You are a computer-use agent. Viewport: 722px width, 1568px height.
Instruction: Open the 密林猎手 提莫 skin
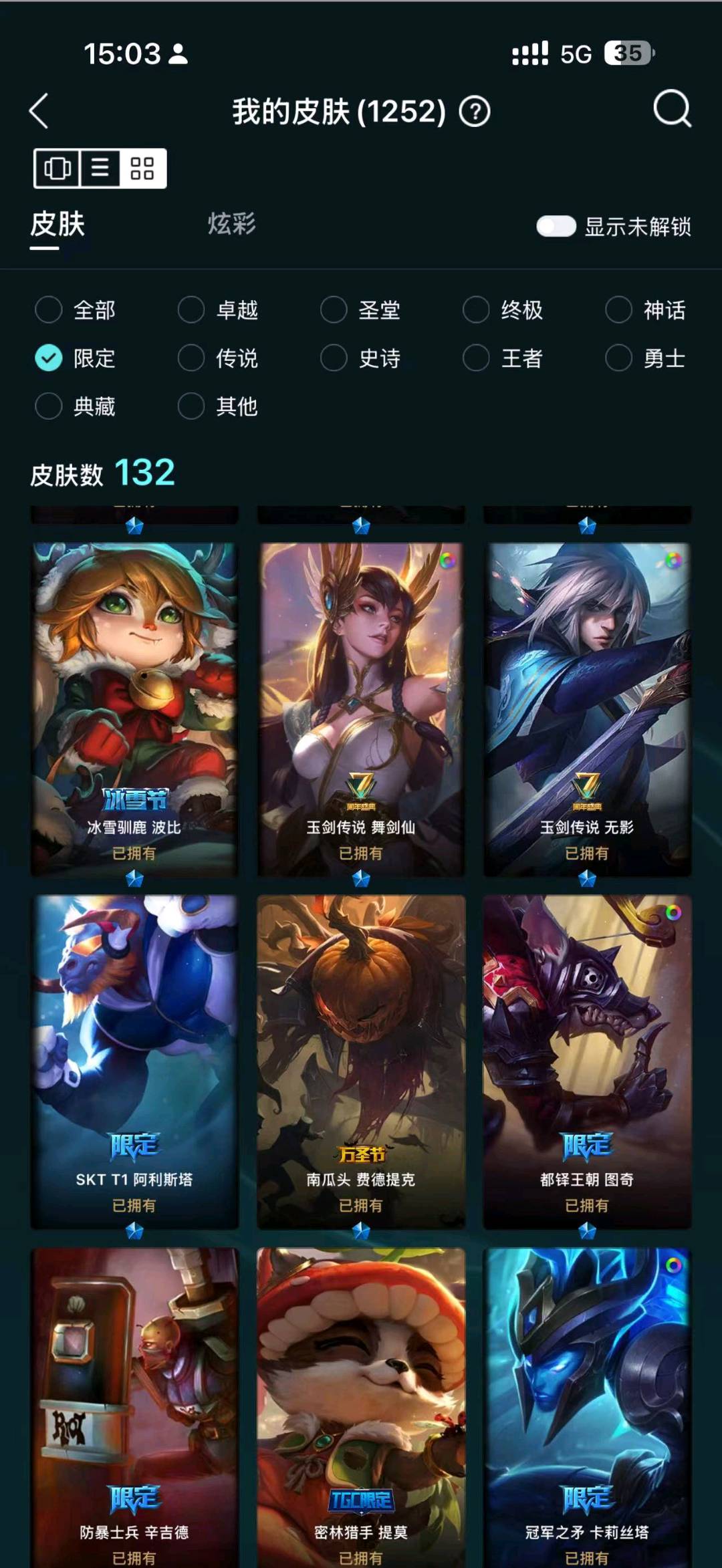(361, 1408)
